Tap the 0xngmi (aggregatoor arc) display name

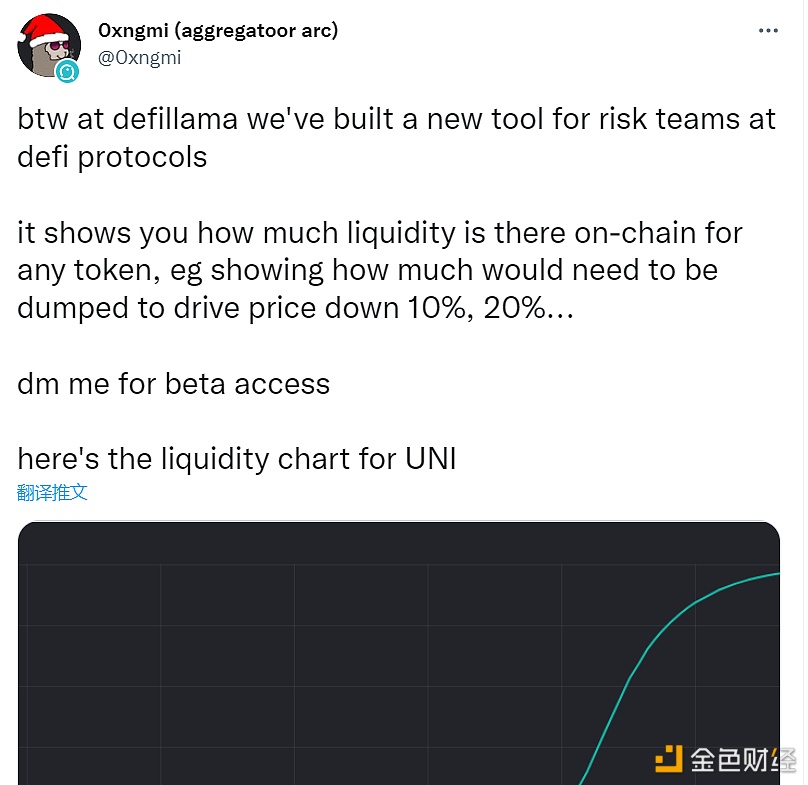(x=218, y=30)
